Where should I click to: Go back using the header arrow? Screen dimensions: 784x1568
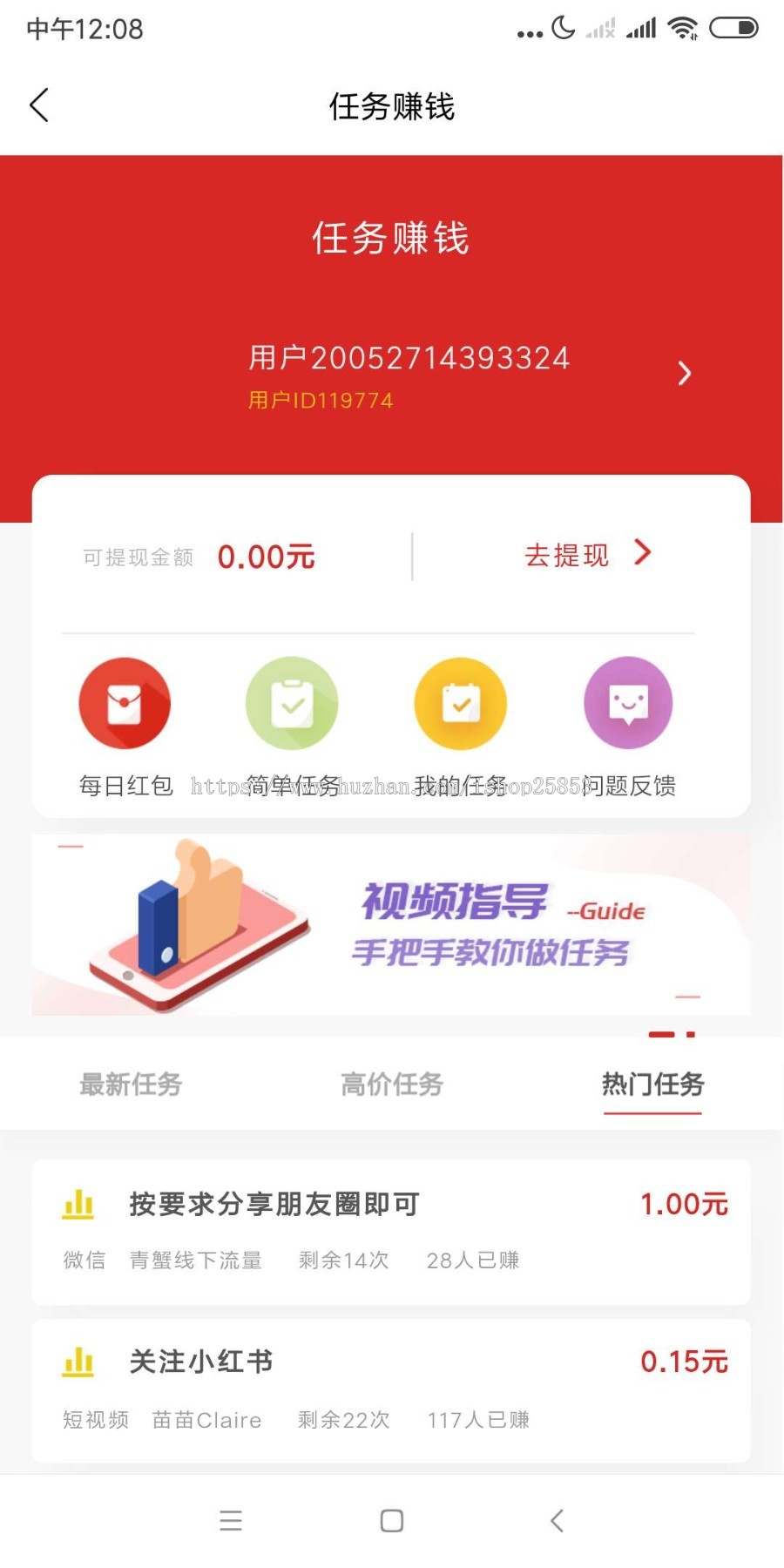pos(39,105)
